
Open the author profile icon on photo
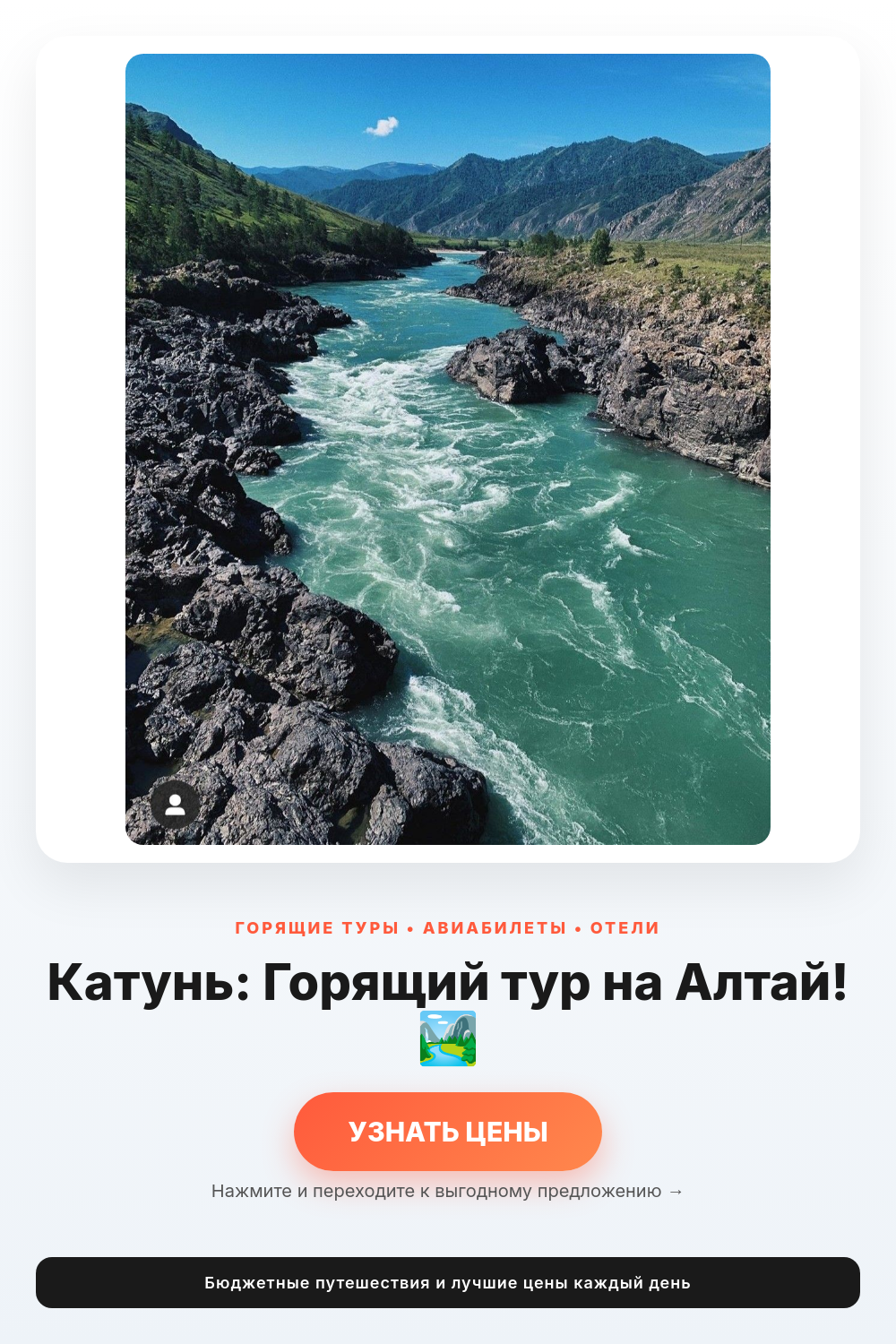coord(176,805)
